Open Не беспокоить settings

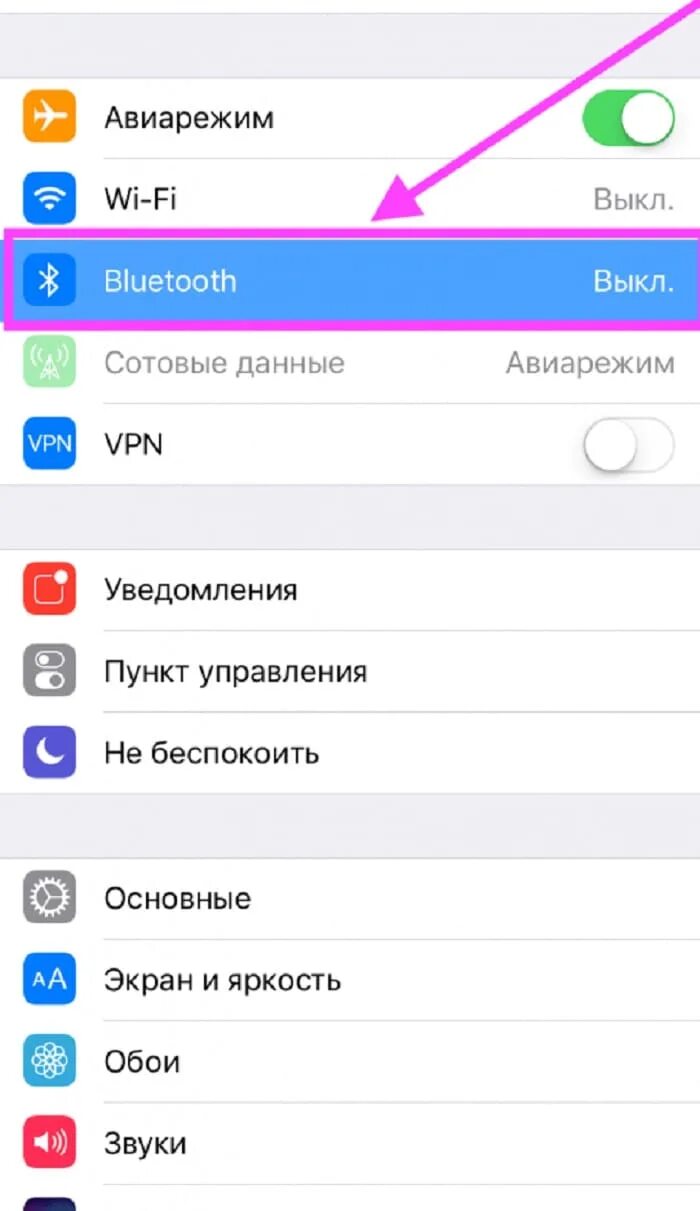coord(350,753)
